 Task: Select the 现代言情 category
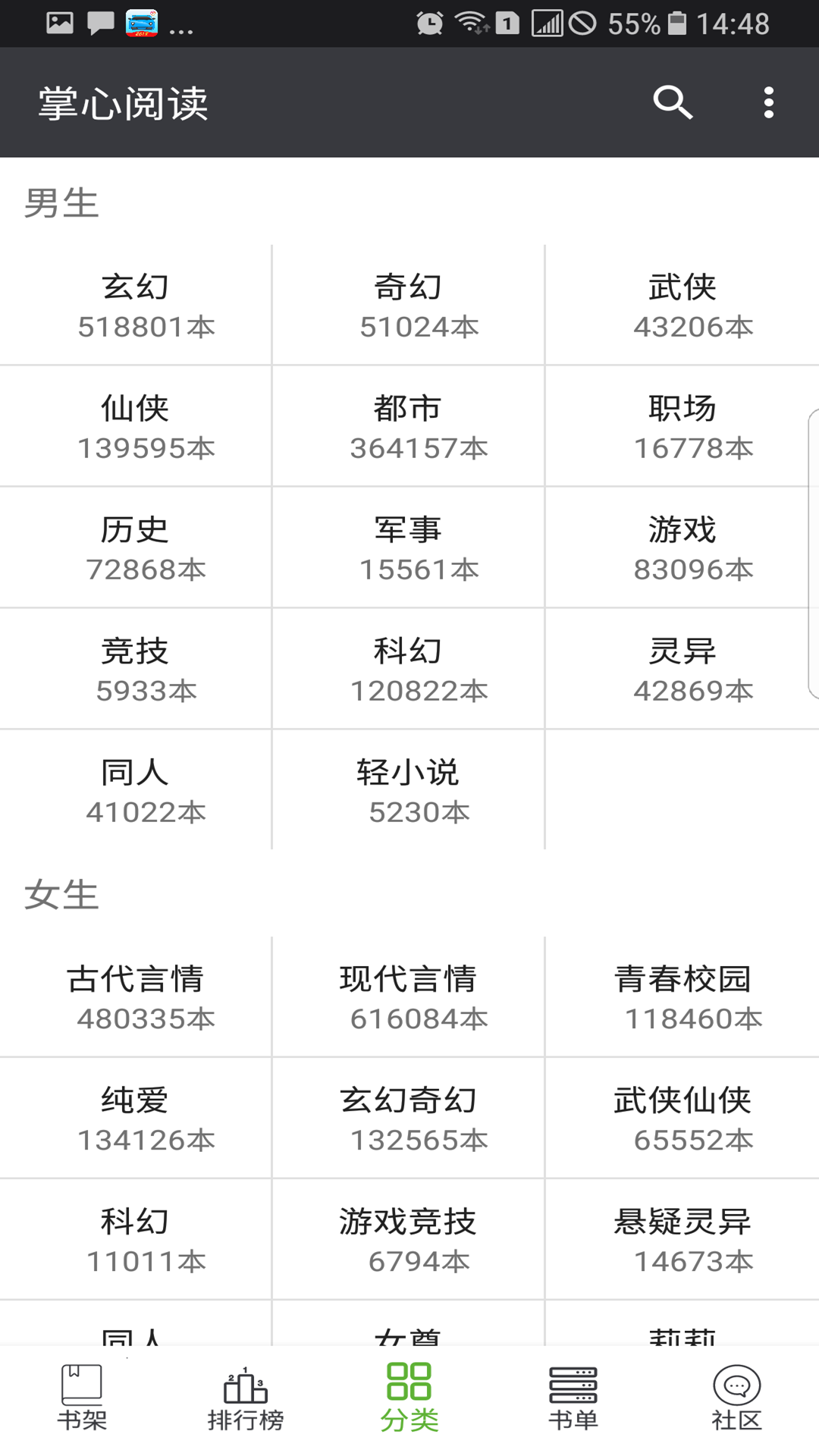(x=408, y=996)
